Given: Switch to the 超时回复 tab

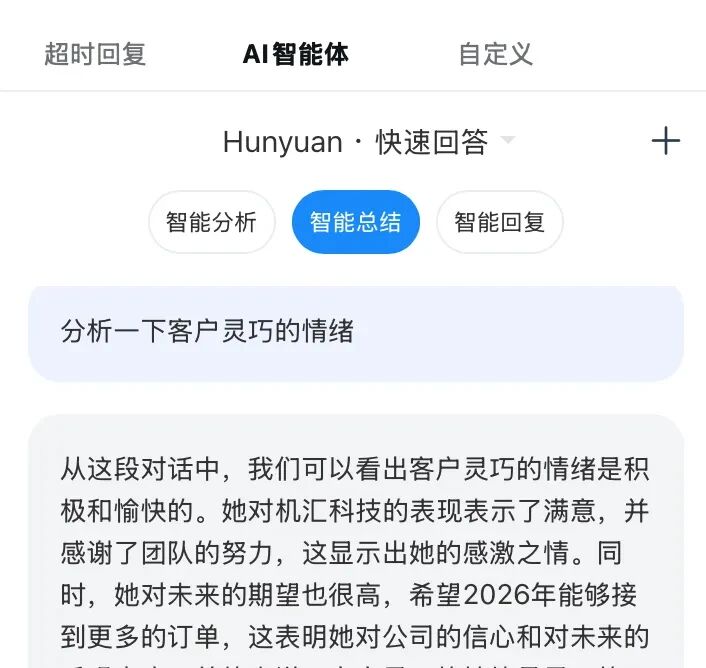Looking at the screenshot, I should tap(95, 54).
